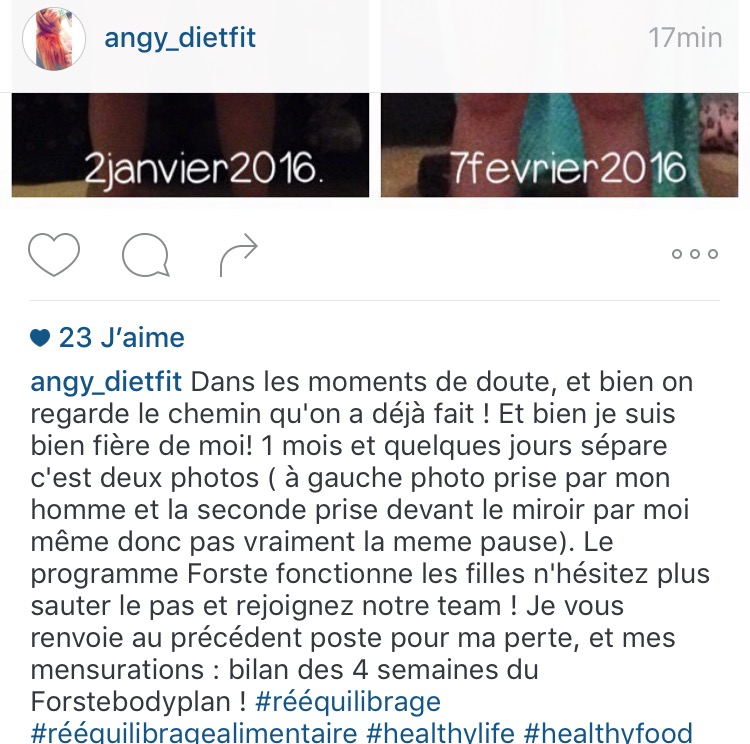Viewport: 750px width, 744px height.
Task: Share the post with the arrow icon
Action: [238, 256]
